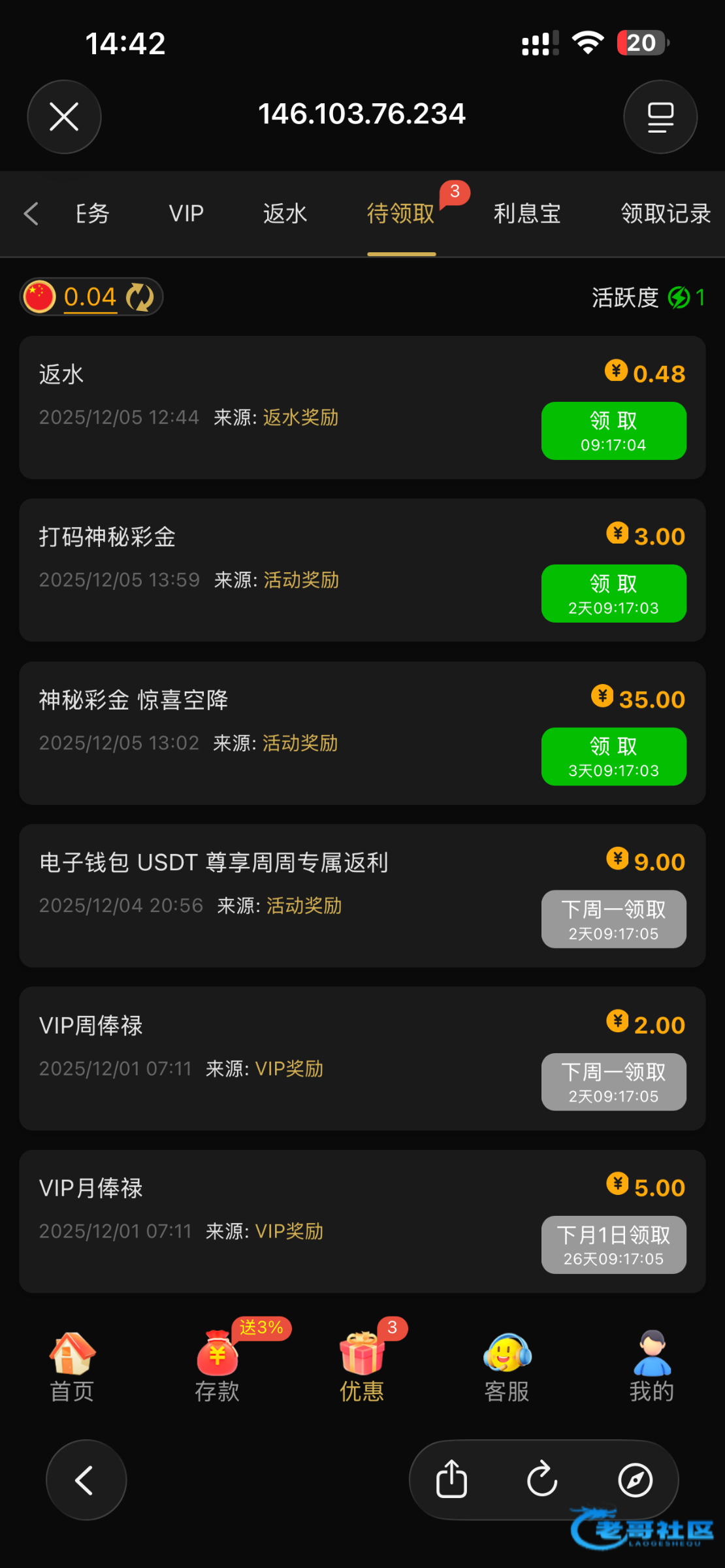Reload the page
Screen dimensions: 725x1568
(542, 1480)
